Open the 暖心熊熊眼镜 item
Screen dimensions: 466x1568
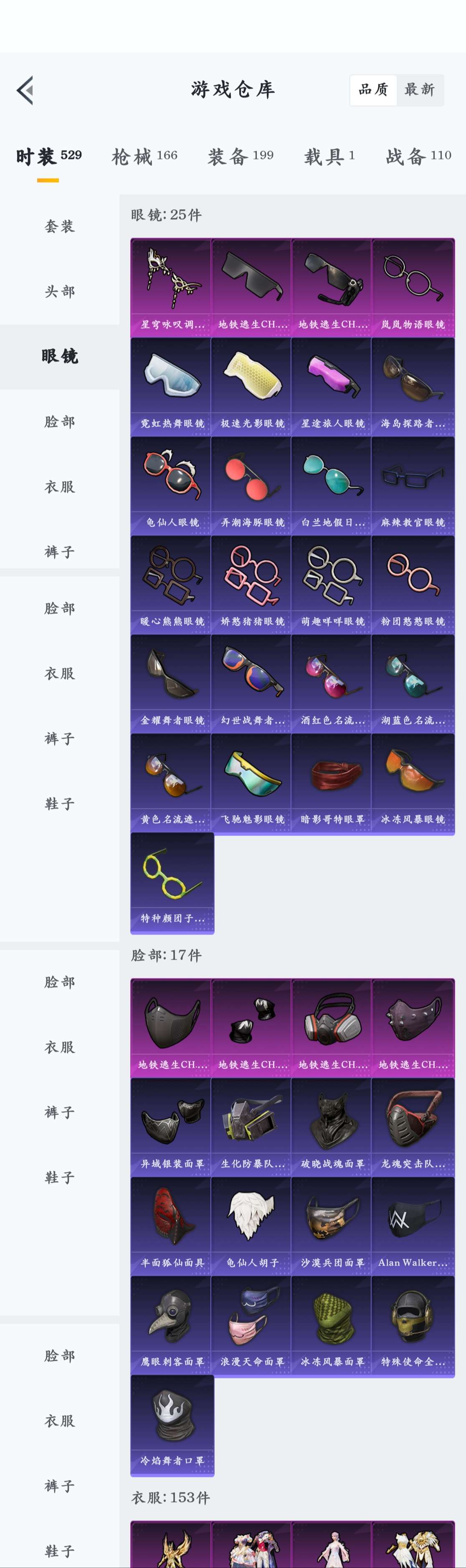tap(171, 584)
